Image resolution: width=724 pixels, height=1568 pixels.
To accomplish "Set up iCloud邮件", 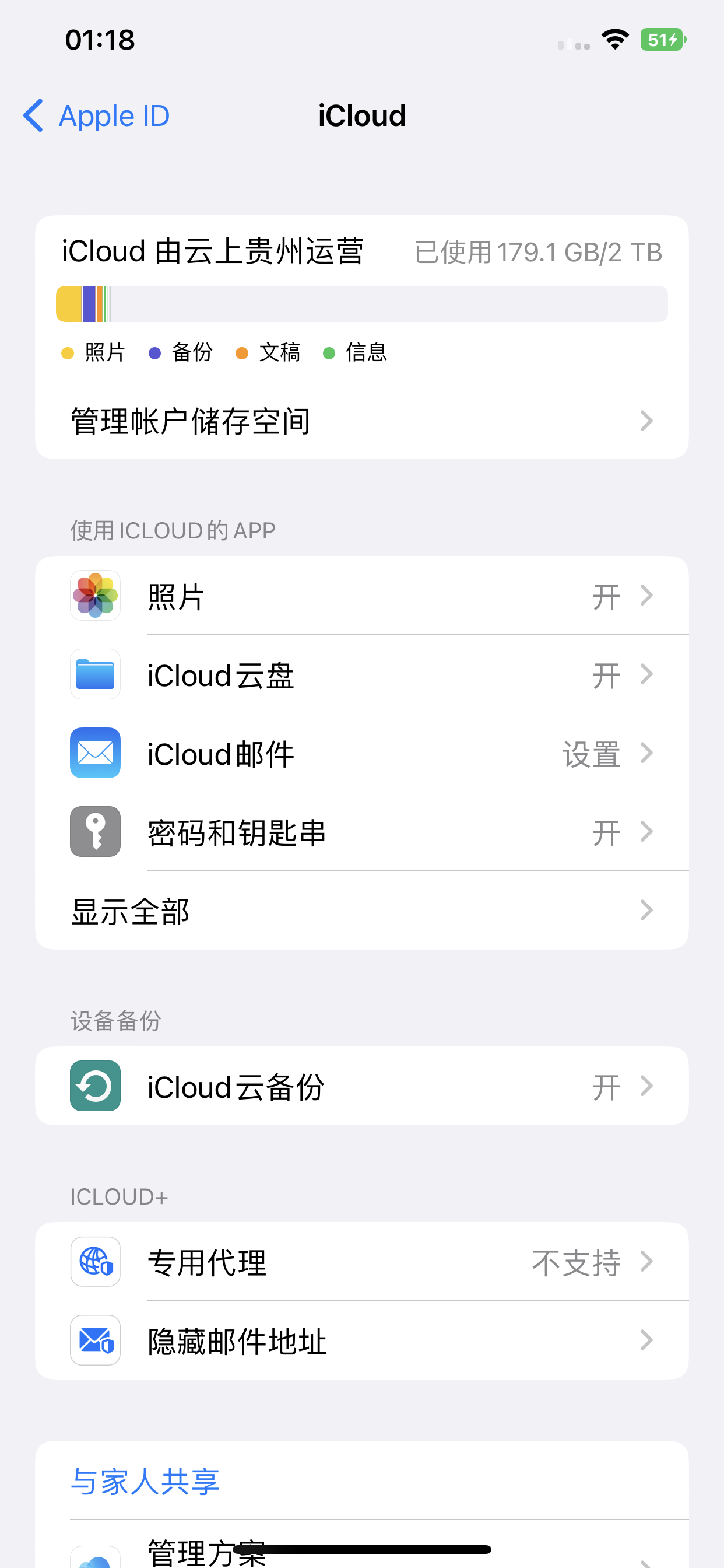I will 361,754.
